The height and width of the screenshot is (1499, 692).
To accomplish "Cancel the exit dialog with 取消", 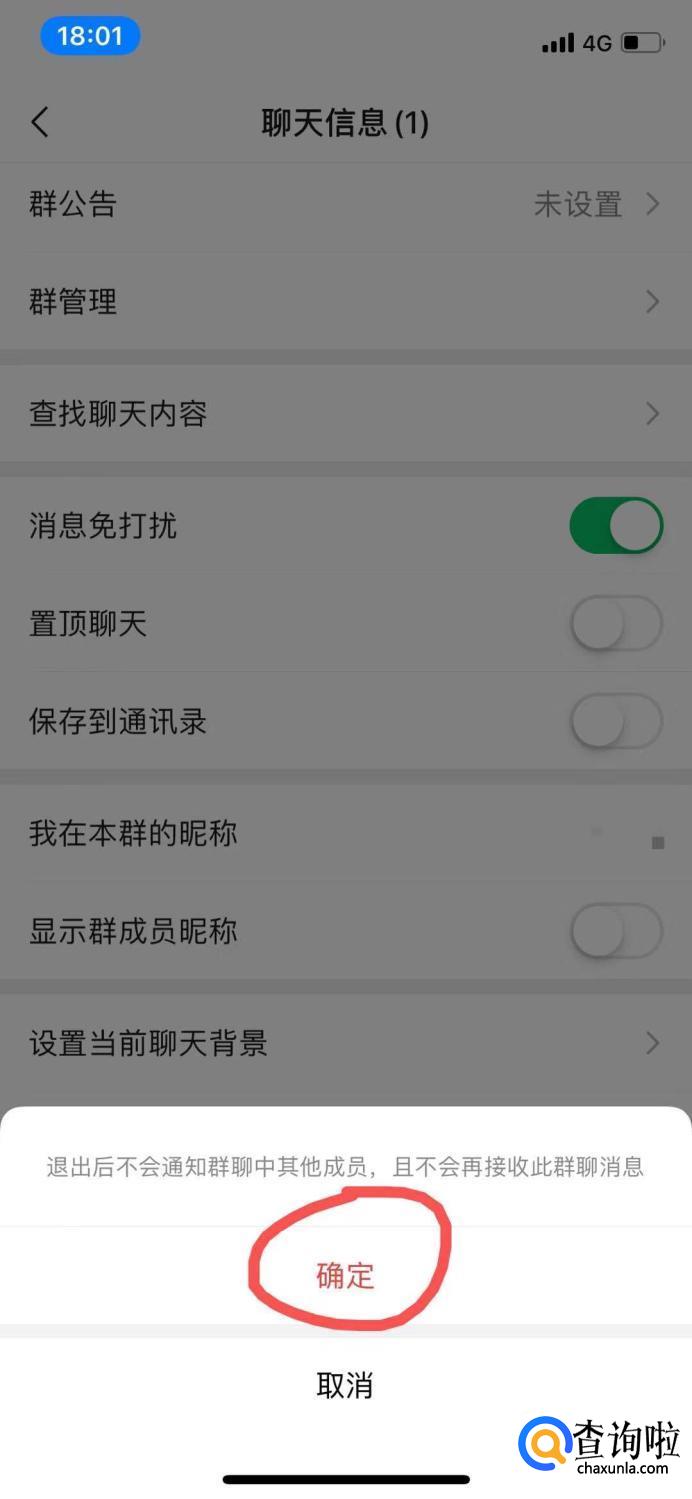I will pos(345,1386).
